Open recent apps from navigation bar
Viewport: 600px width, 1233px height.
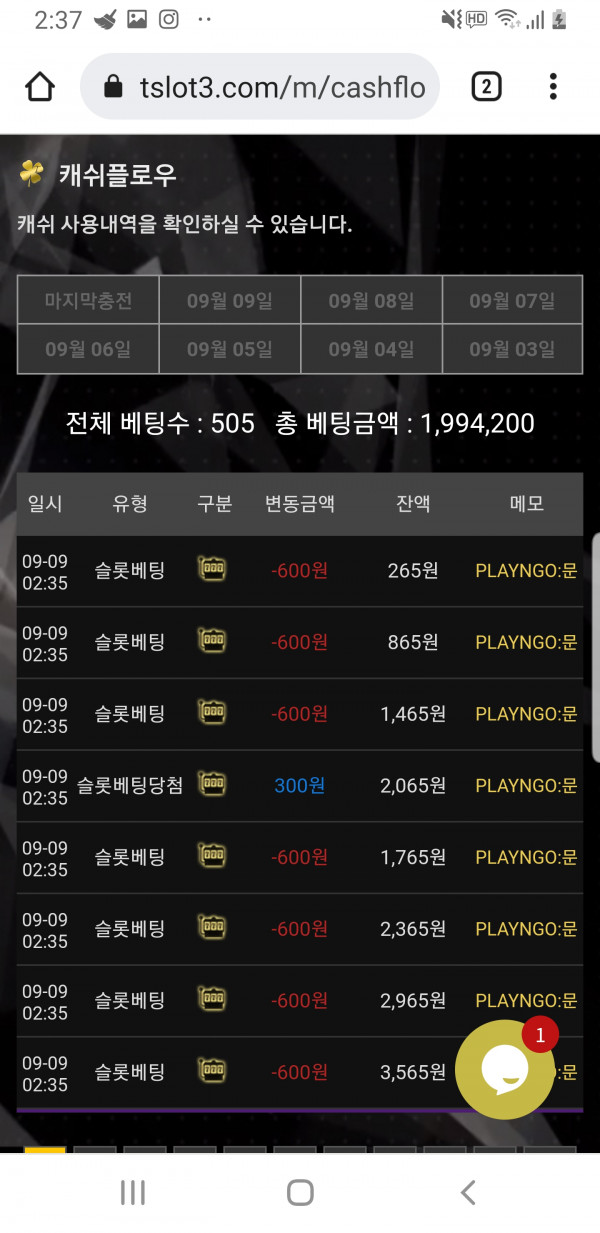click(132, 1192)
